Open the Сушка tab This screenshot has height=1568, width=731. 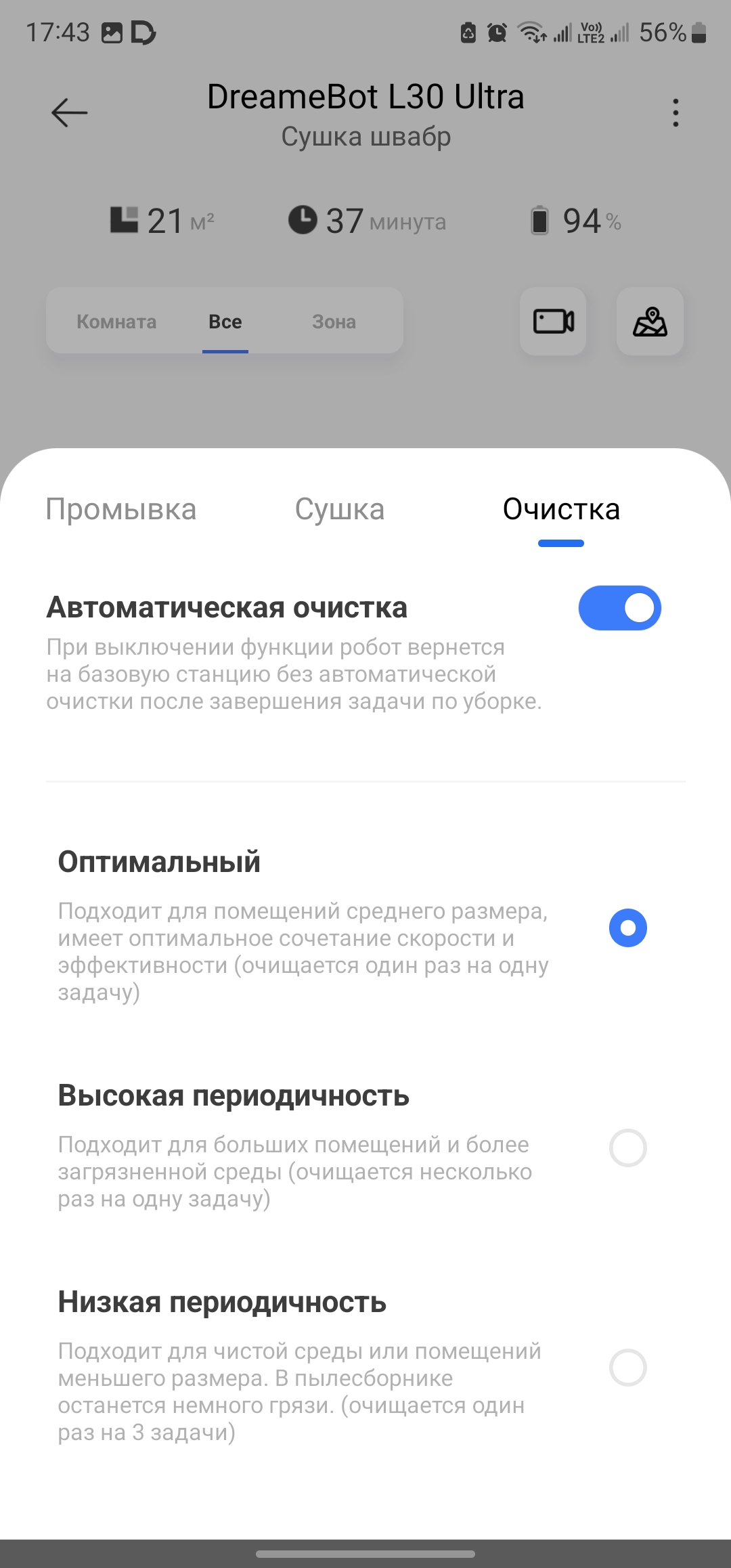(340, 510)
